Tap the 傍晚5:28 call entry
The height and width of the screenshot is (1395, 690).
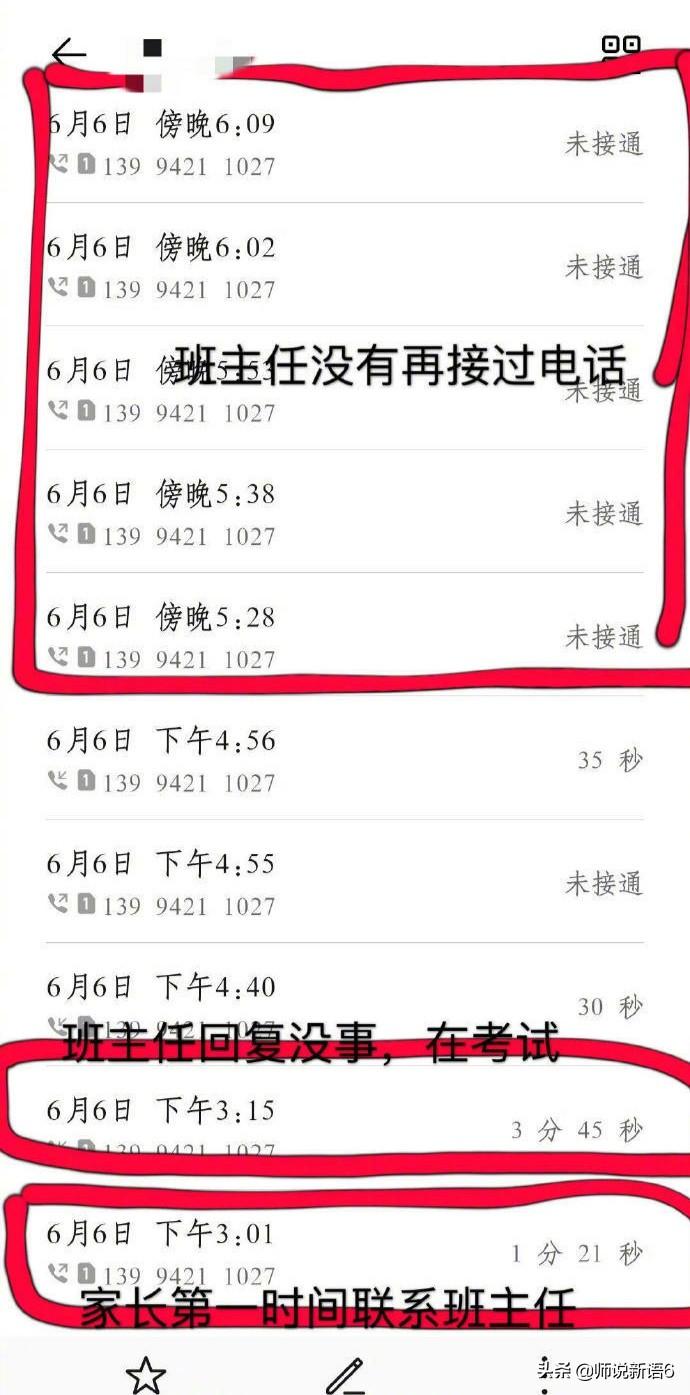(x=340, y=636)
